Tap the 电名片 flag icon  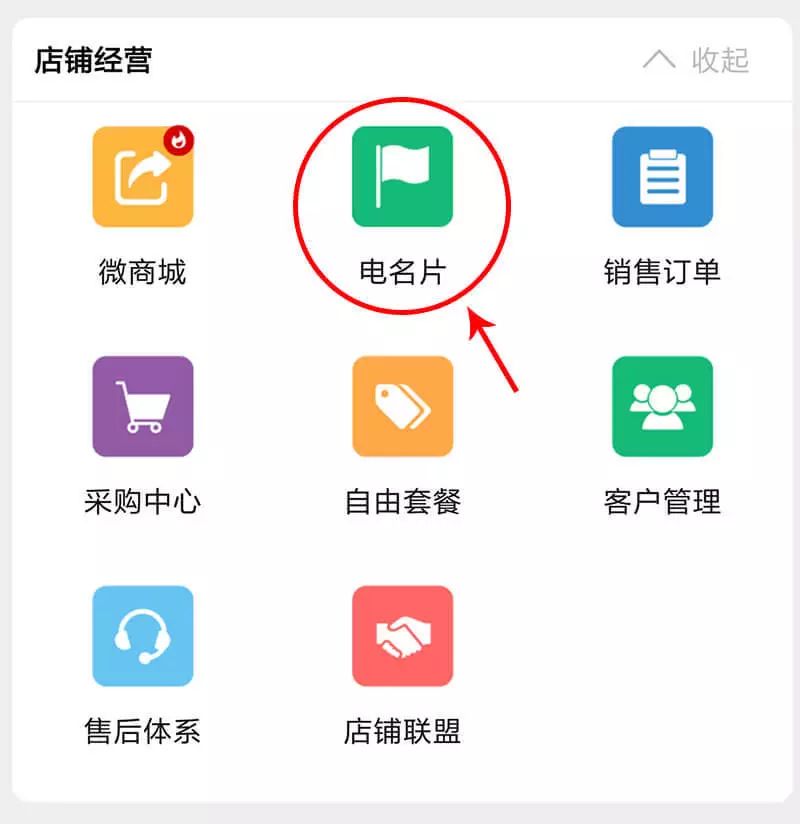pos(402,177)
